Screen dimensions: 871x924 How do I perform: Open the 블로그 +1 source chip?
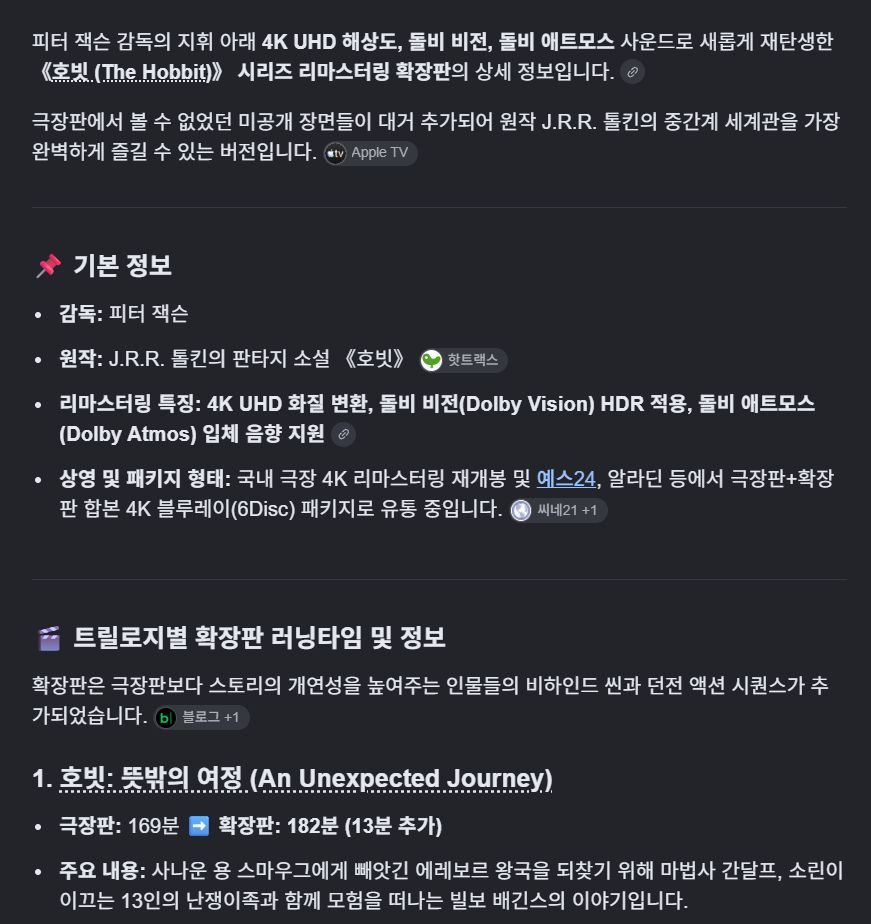pos(202,718)
